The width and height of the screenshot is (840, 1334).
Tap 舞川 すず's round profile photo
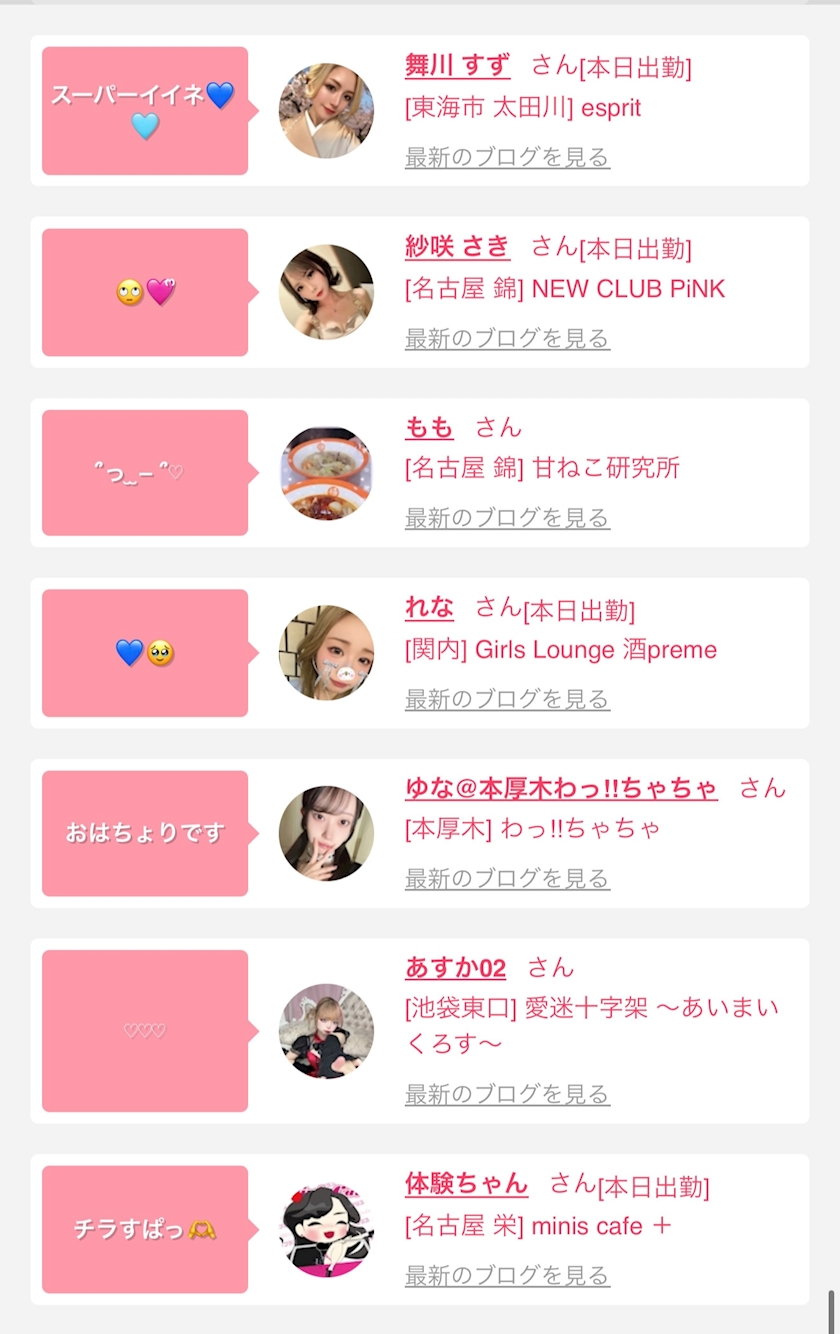point(326,111)
